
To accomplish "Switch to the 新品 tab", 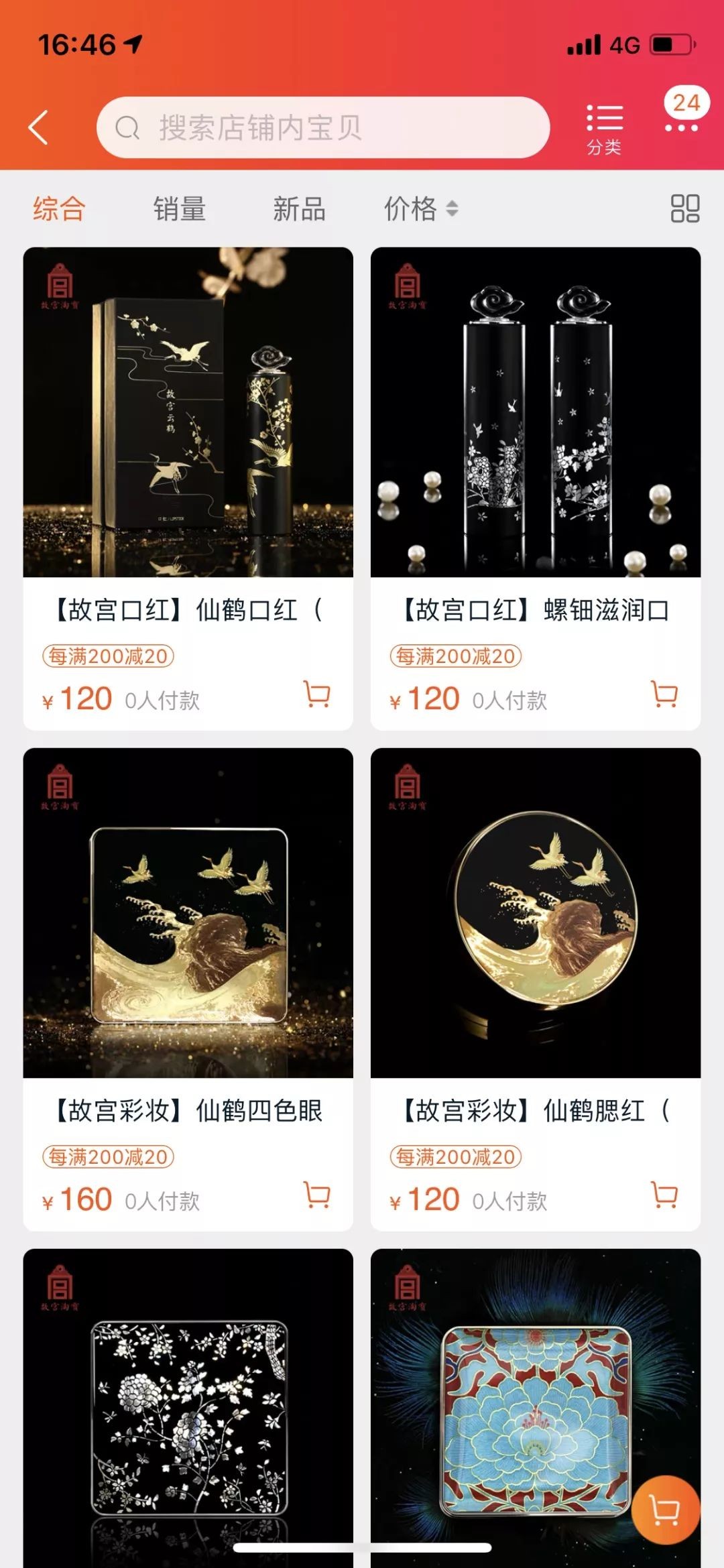I will coord(299,208).
